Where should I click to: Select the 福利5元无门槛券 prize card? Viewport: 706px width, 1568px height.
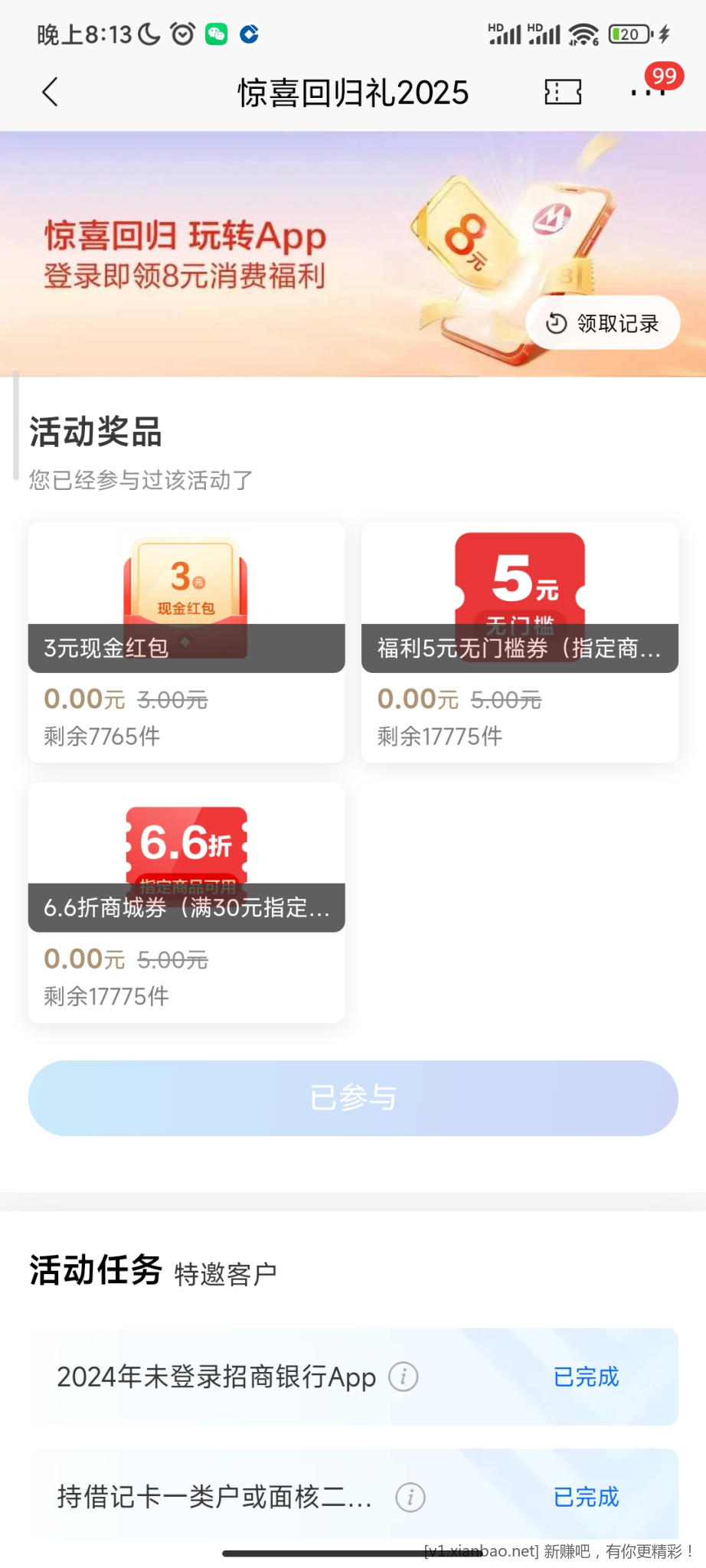[x=520, y=642]
